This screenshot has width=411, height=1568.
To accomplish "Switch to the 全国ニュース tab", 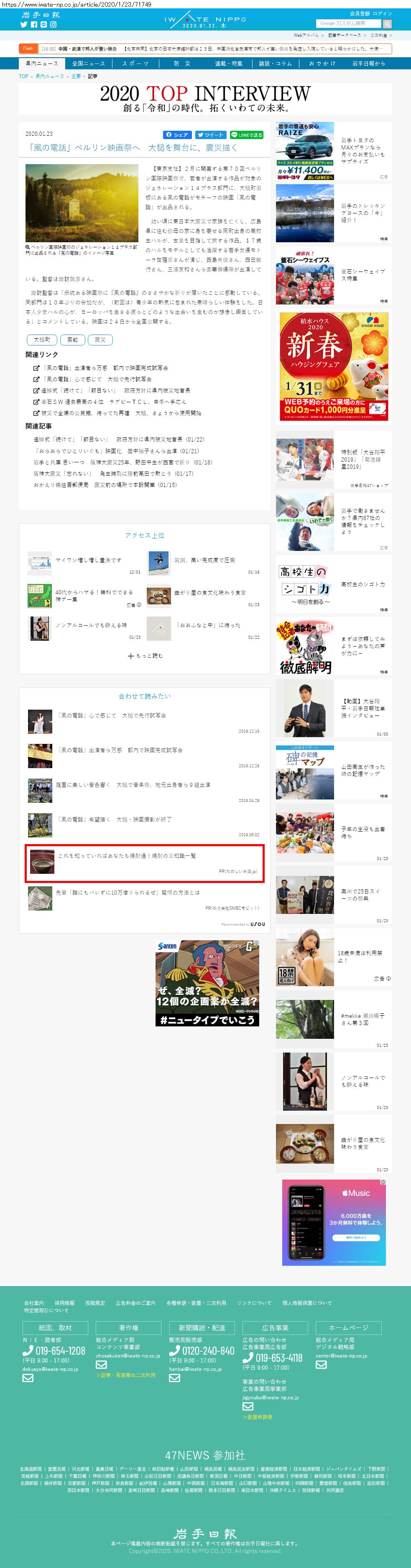I will (88, 63).
